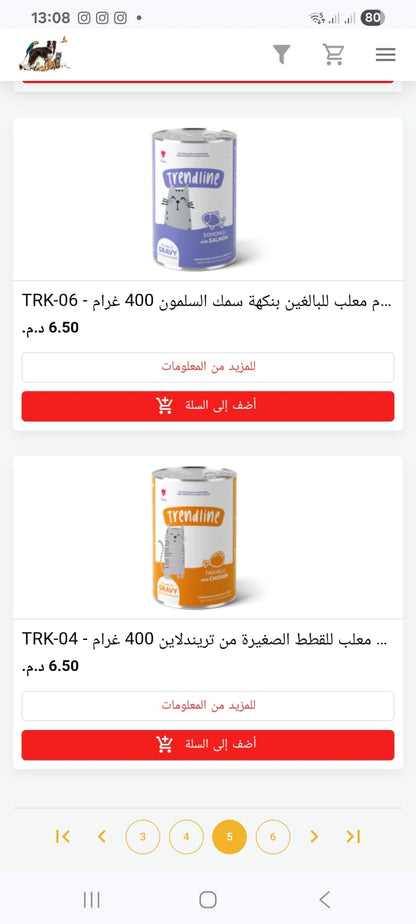View more information for TRK-06
The image size is (416, 924).
(x=208, y=367)
